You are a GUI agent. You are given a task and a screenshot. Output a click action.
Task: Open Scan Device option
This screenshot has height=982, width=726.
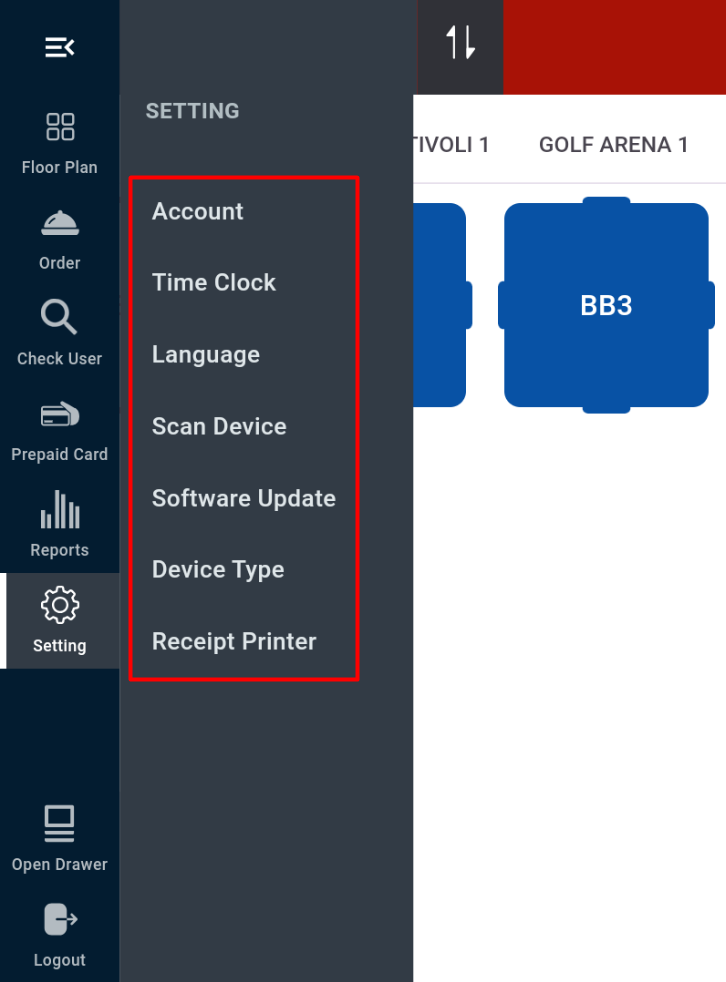click(x=219, y=427)
